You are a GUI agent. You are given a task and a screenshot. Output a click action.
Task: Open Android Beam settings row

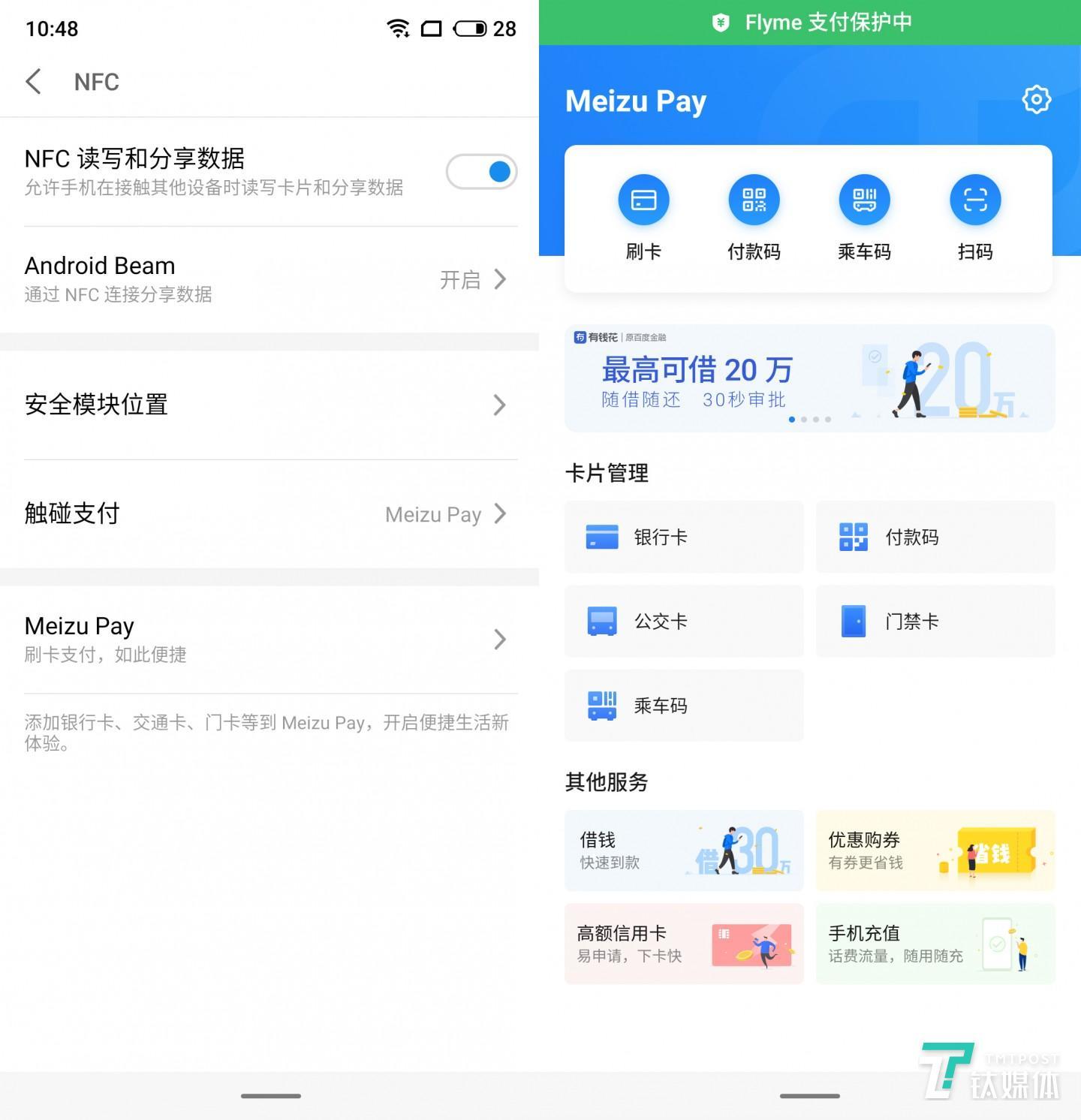270,279
